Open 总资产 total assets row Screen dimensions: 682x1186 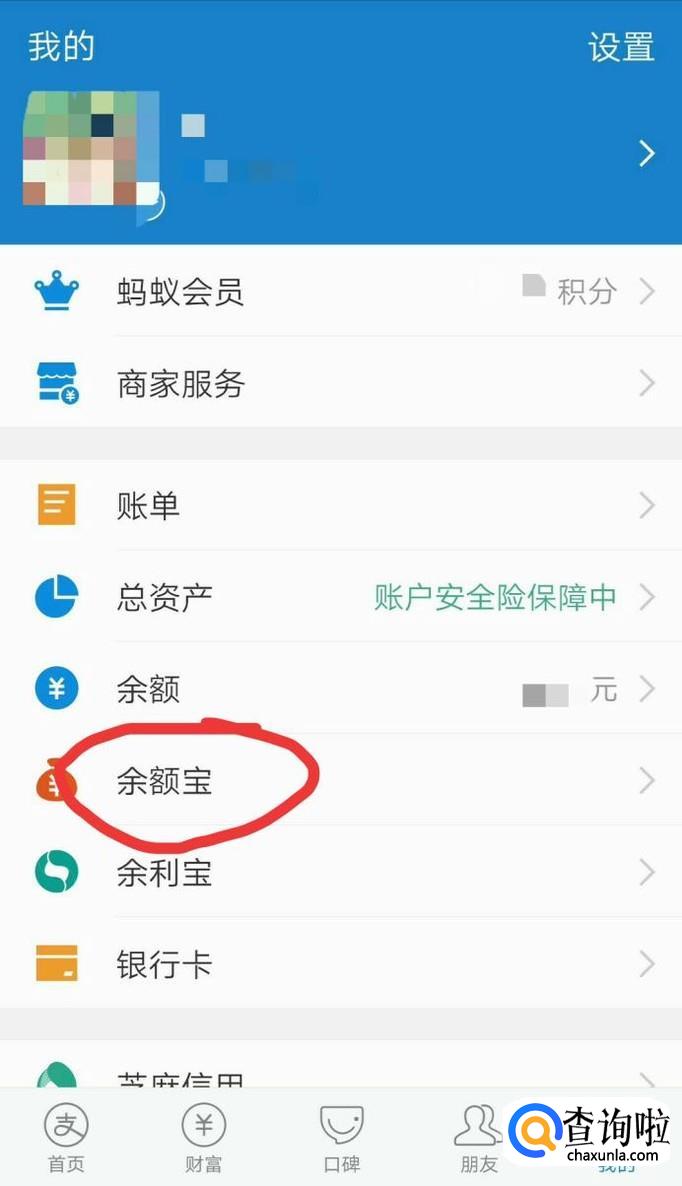coord(341,597)
